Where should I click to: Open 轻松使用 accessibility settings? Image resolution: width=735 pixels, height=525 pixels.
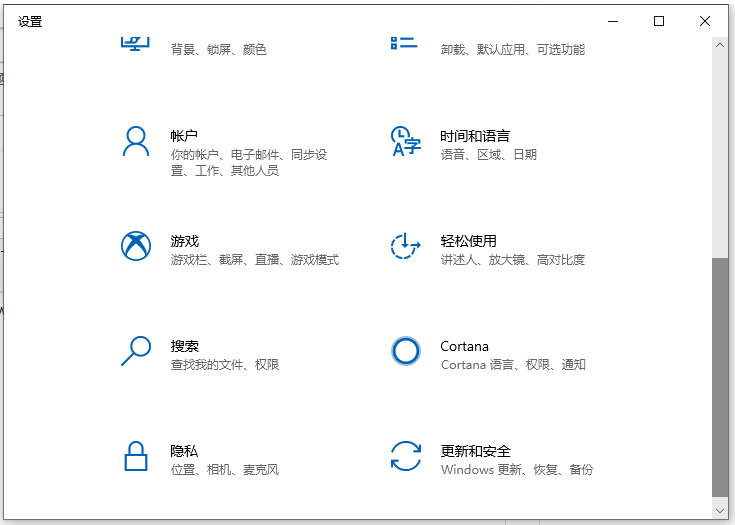tap(468, 242)
